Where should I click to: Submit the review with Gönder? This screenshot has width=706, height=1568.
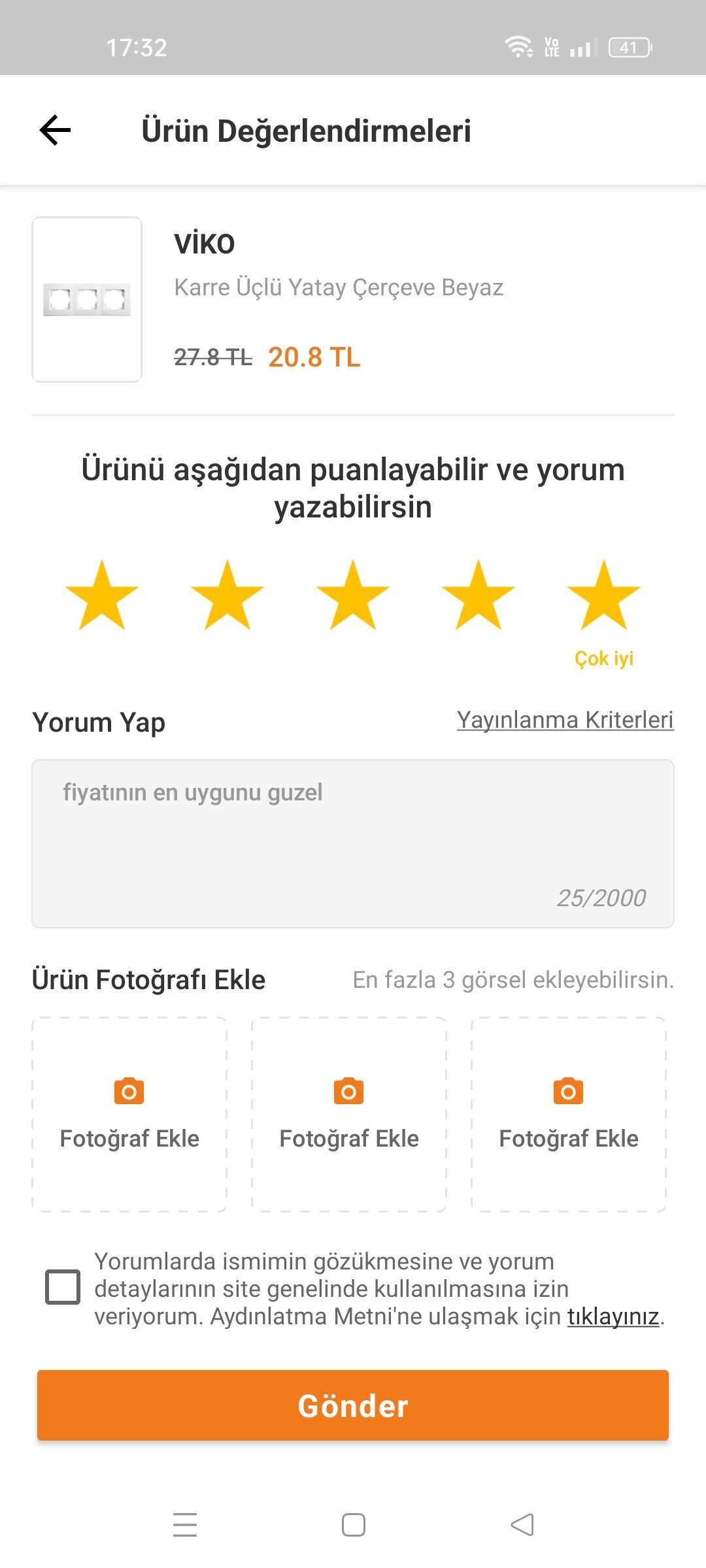pos(353,1405)
